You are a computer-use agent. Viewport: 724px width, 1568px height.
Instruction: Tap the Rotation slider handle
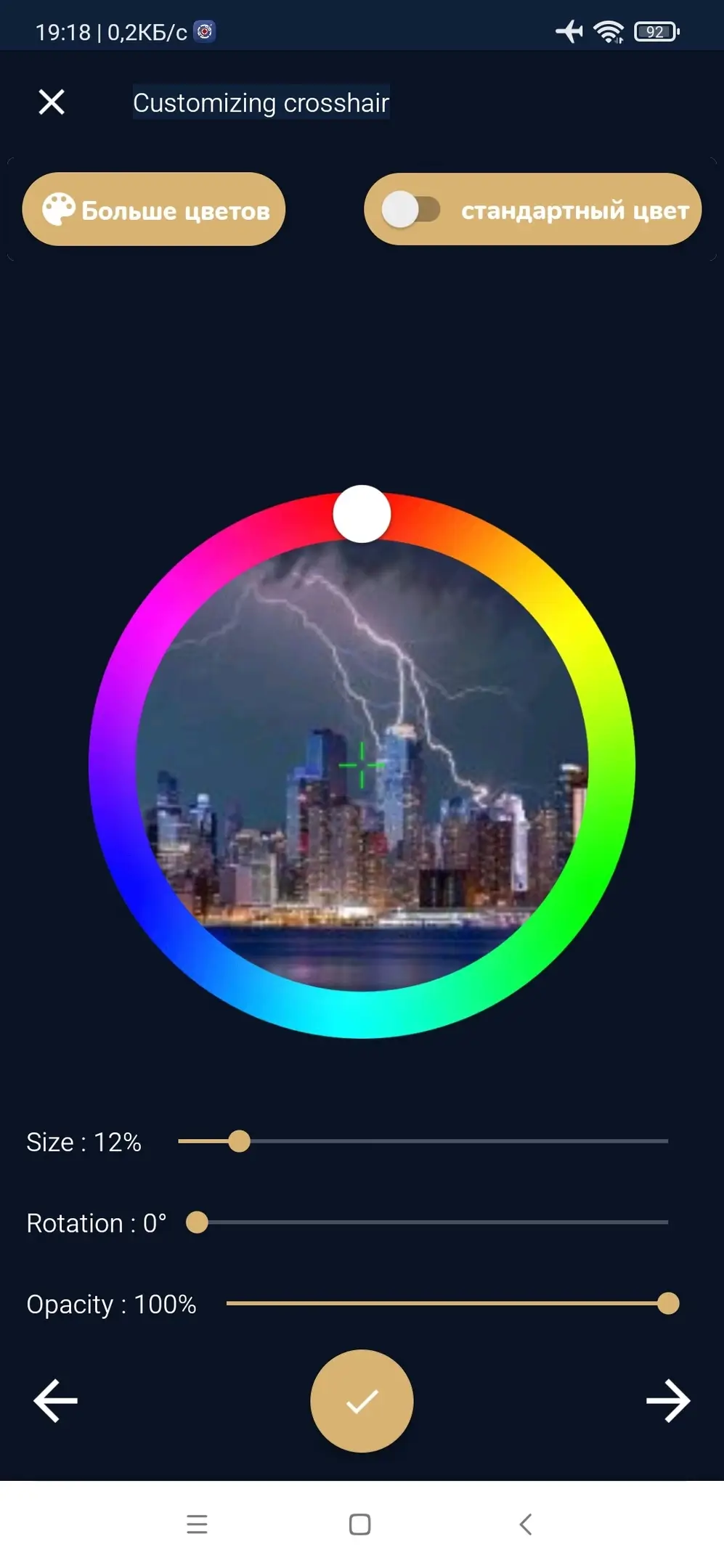click(197, 1222)
